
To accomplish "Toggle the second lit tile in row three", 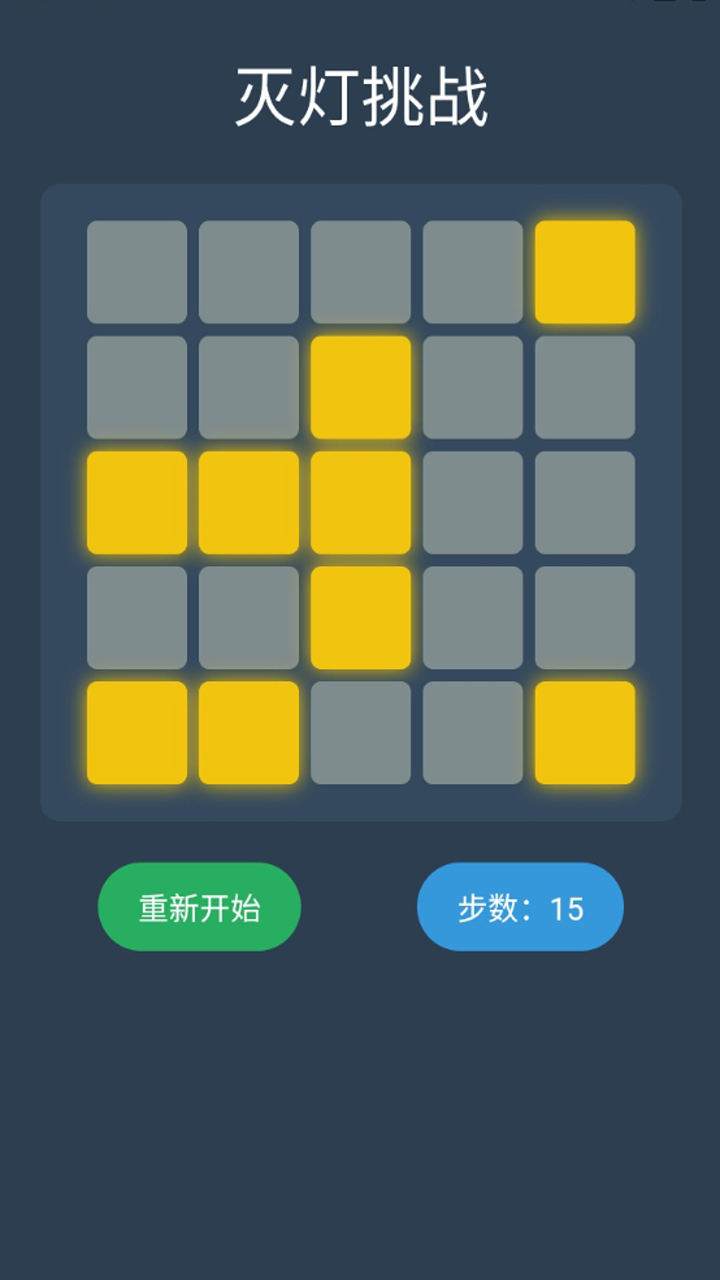I will [249, 503].
